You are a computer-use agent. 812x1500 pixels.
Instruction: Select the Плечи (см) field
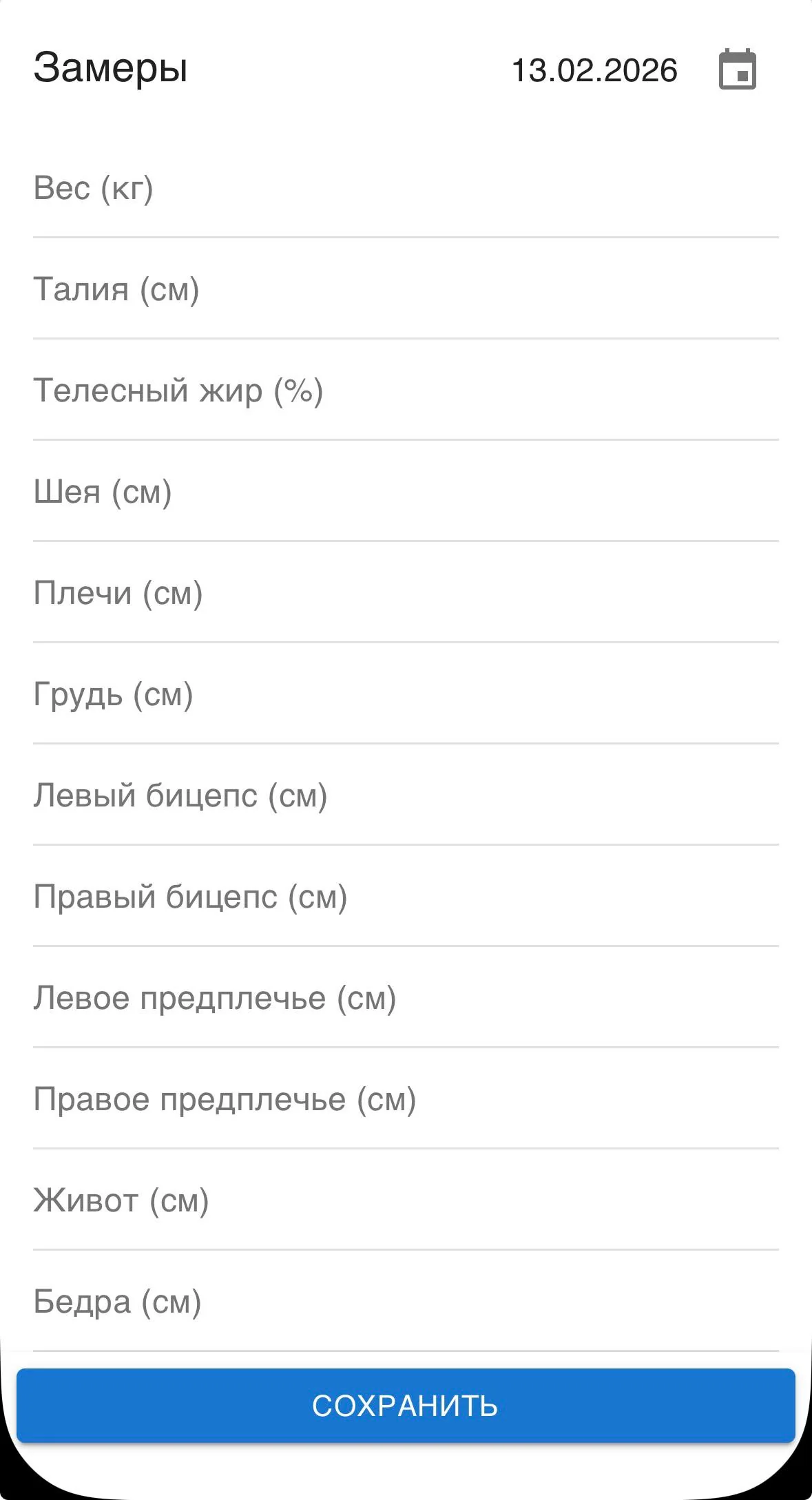(406, 593)
